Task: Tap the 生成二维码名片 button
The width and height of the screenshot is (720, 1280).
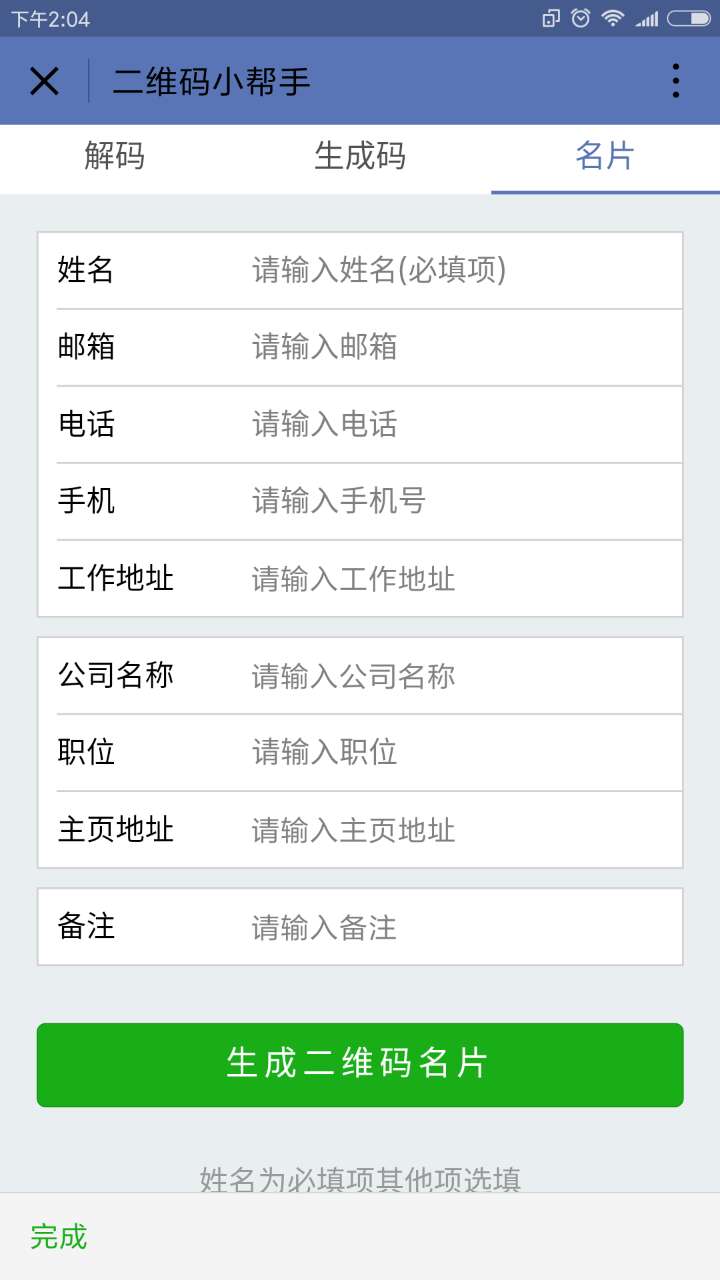Action: [360, 1064]
